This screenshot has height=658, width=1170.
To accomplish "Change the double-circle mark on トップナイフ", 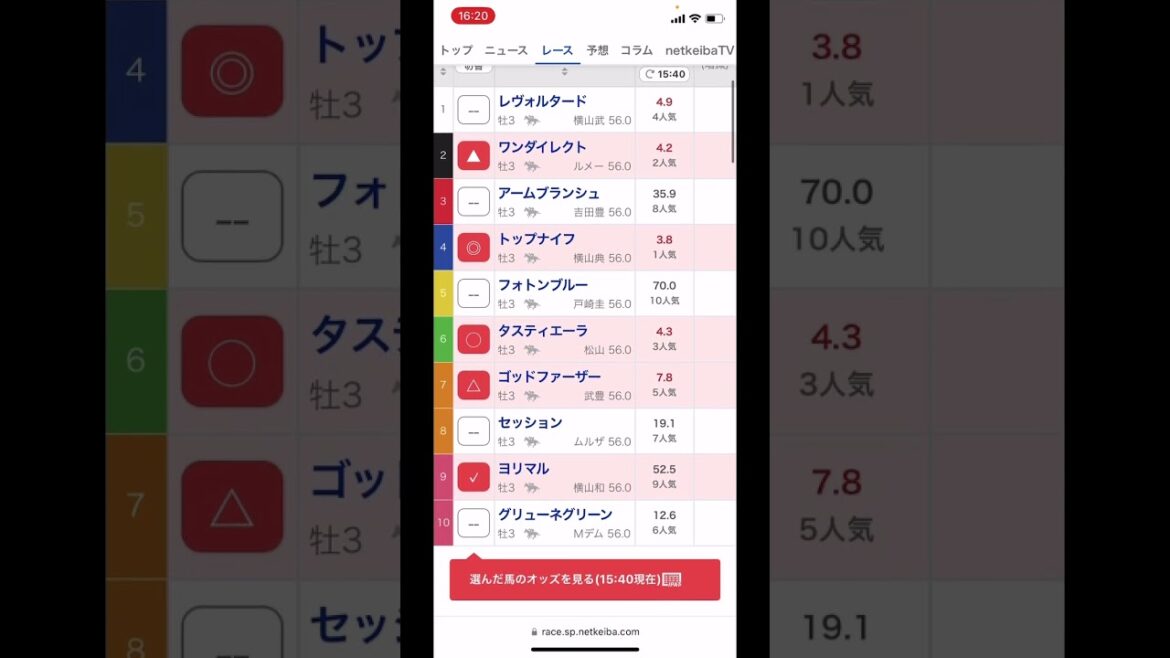I will coord(474,248).
